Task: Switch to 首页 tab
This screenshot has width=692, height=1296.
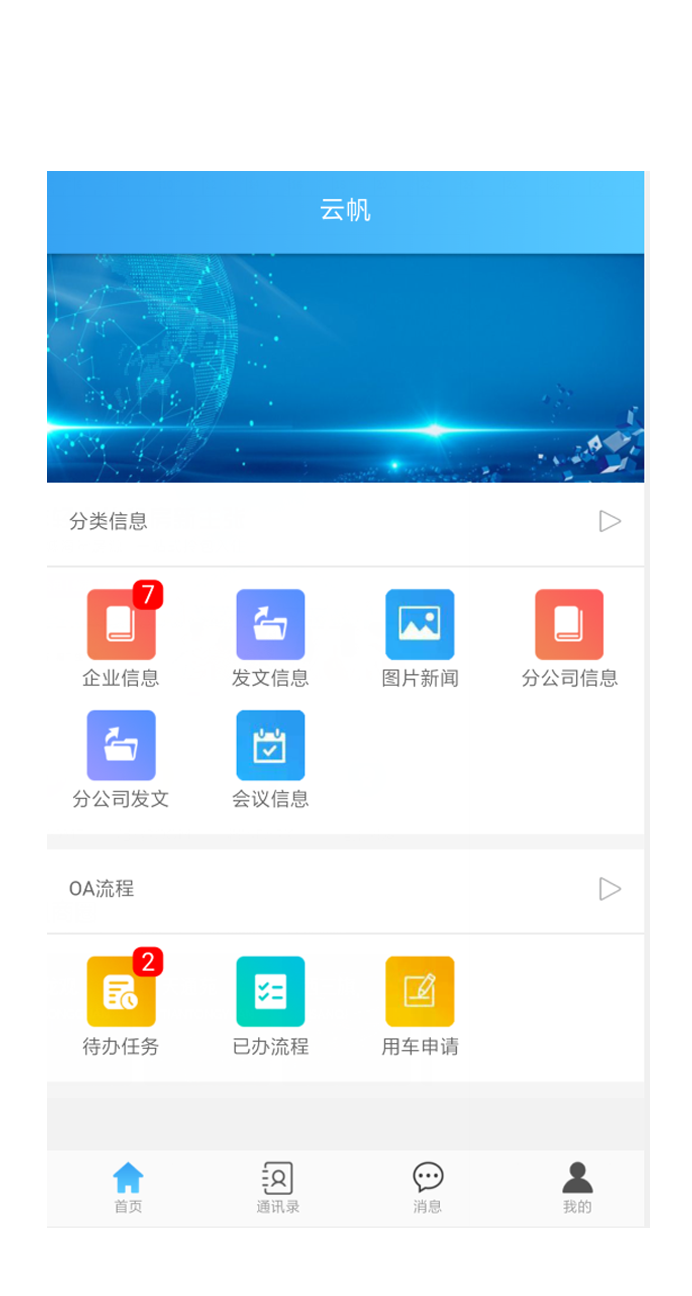Action: [x=128, y=1187]
